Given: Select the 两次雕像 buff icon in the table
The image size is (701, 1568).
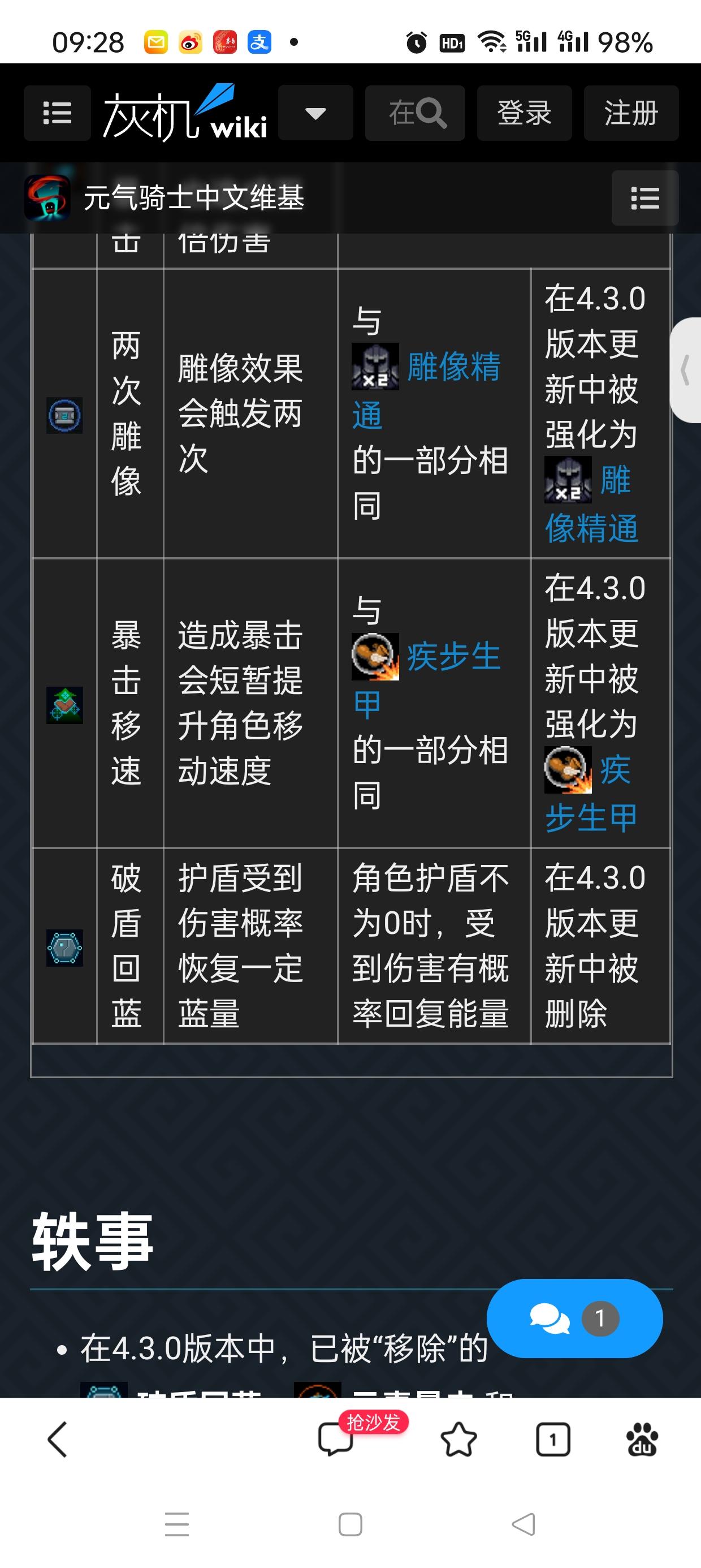Looking at the screenshot, I should [64, 414].
